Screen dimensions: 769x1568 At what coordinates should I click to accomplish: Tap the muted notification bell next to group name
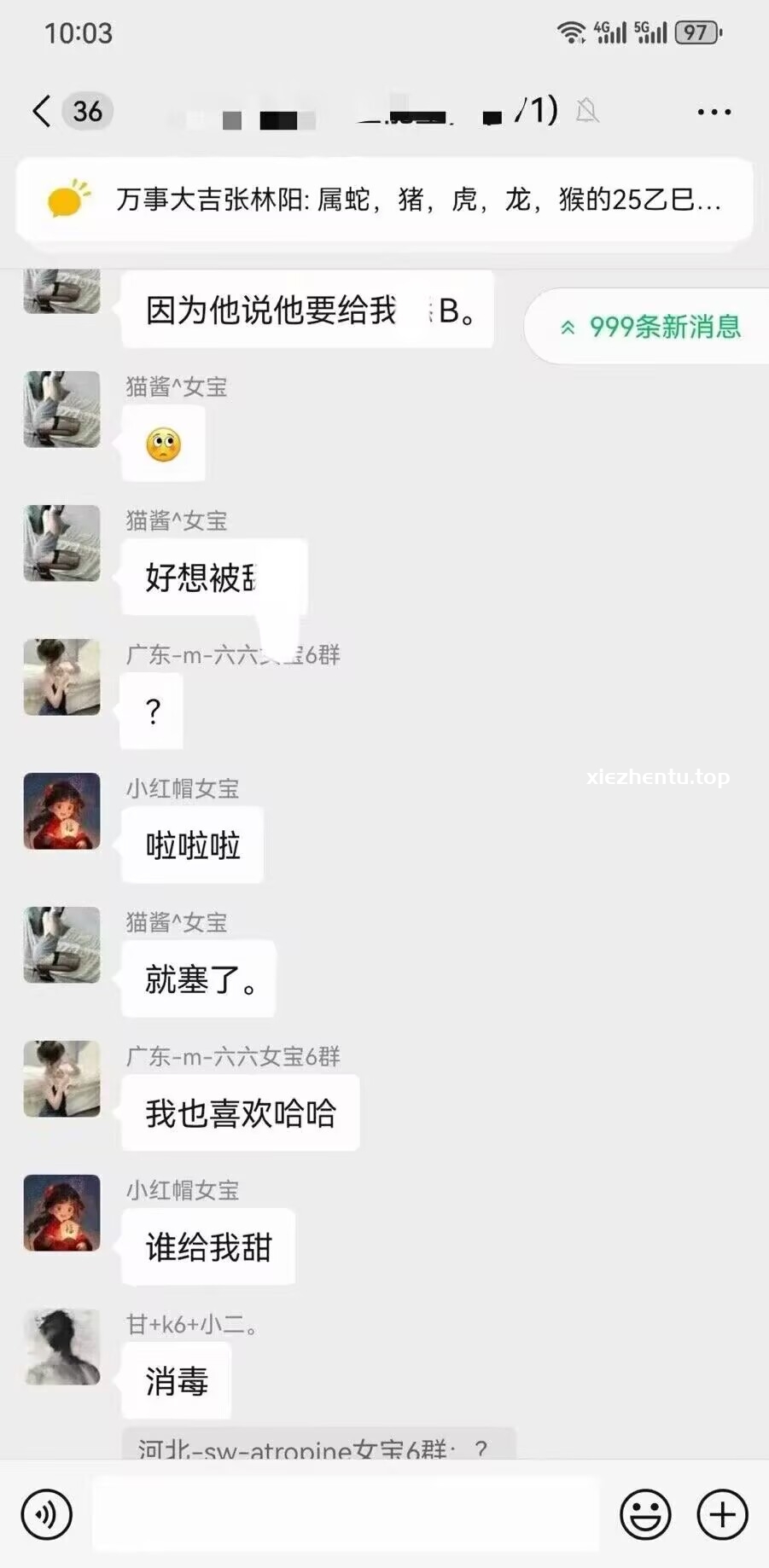pyautogui.click(x=589, y=112)
